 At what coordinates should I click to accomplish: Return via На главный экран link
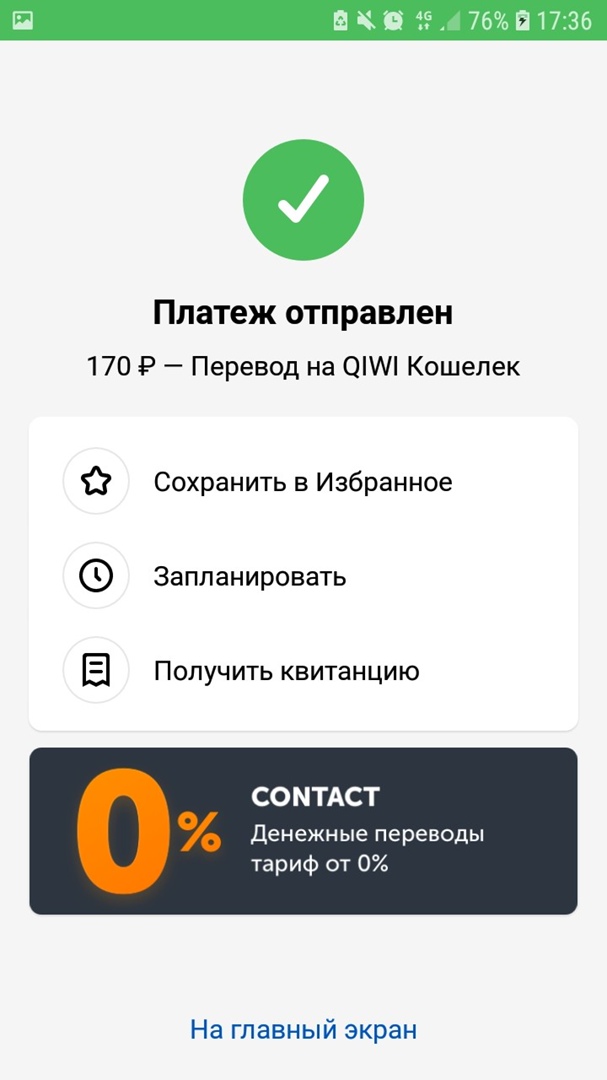click(x=303, y=1029)
